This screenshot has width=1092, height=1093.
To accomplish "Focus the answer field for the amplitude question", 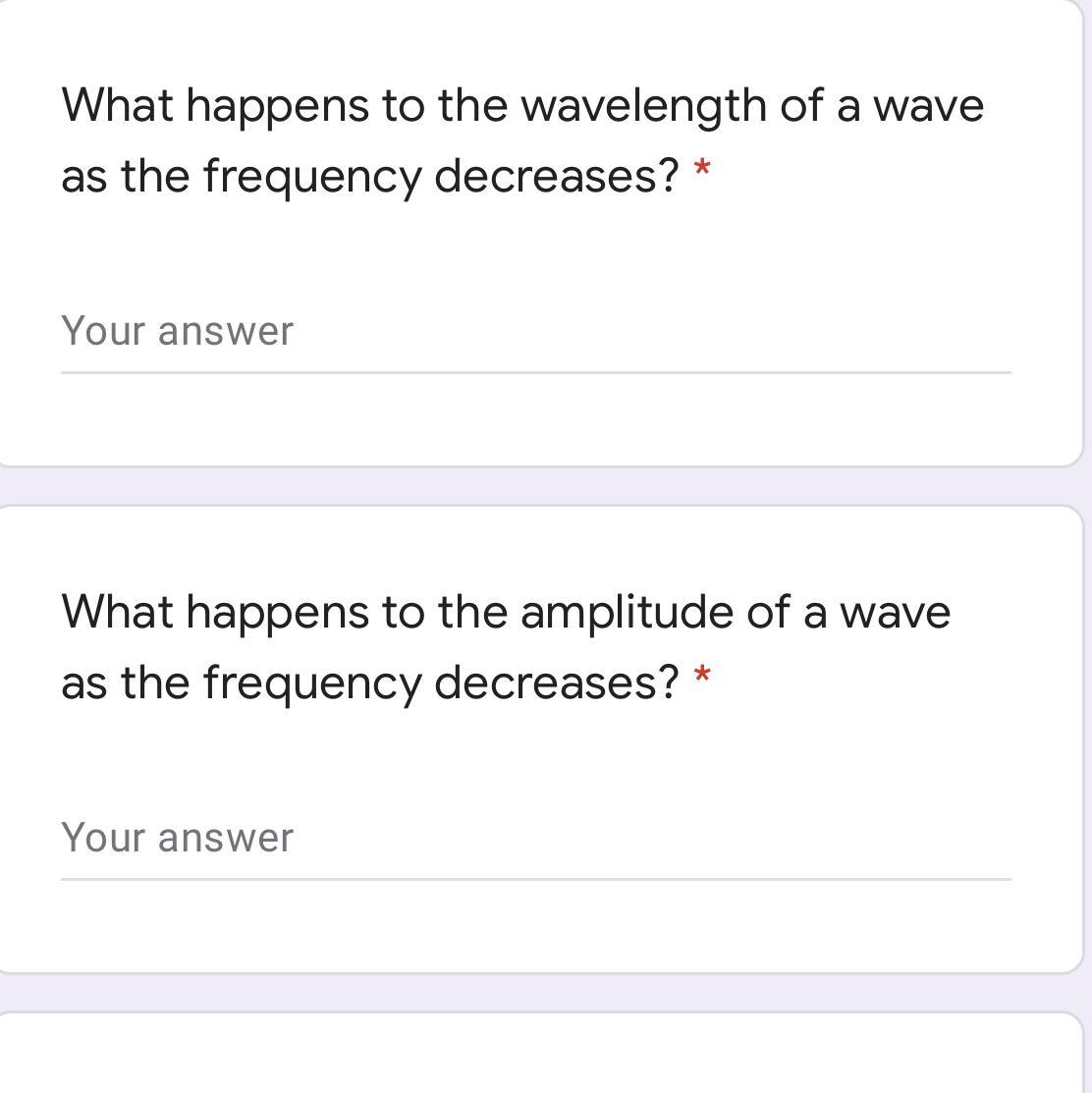I will coord(535,839).
